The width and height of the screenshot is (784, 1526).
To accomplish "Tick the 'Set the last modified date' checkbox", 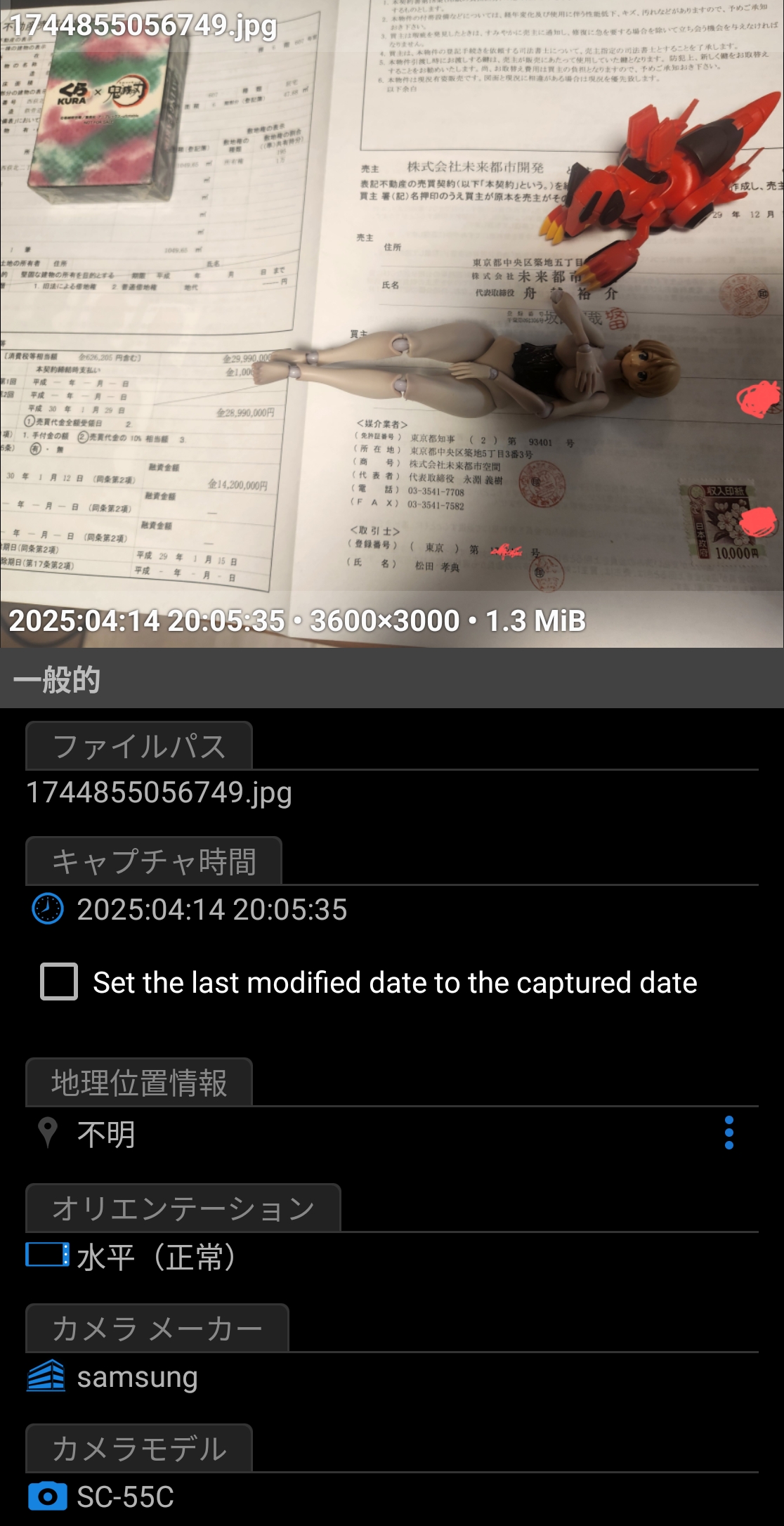I will (60, 982).
